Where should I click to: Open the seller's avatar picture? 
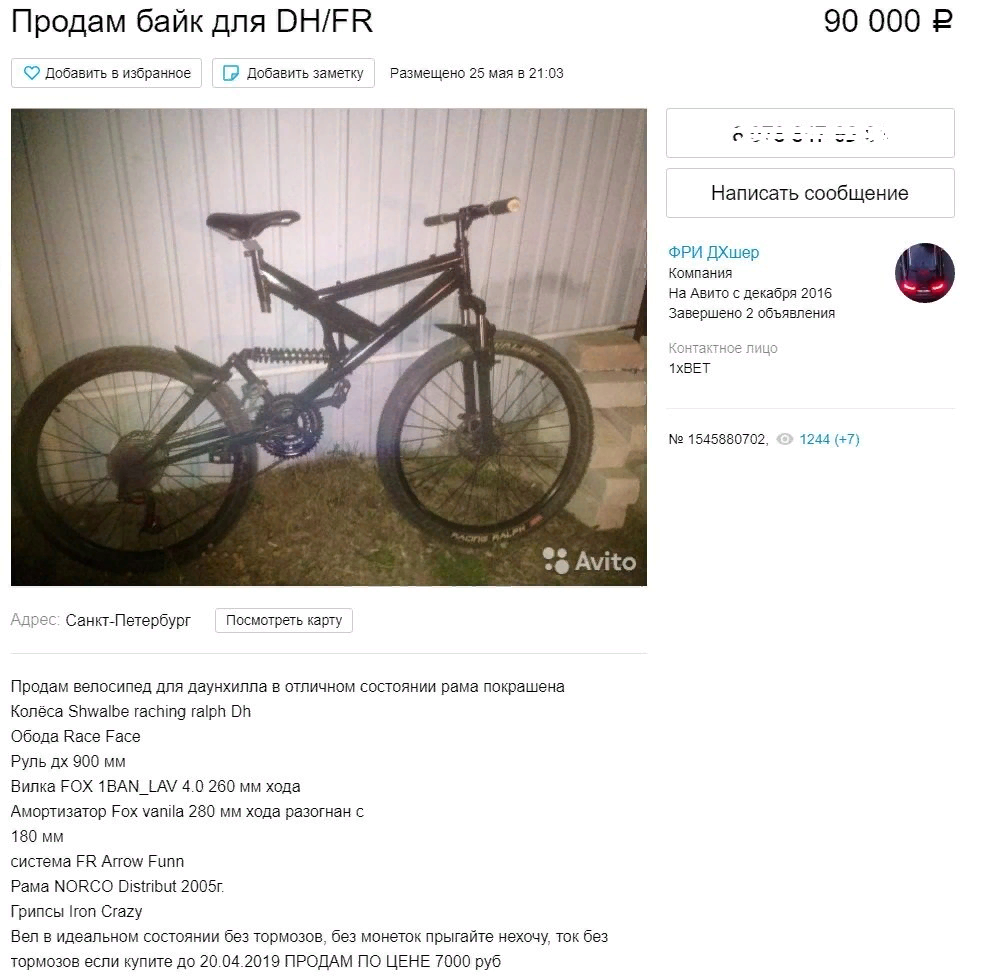[x=924, y=273]
